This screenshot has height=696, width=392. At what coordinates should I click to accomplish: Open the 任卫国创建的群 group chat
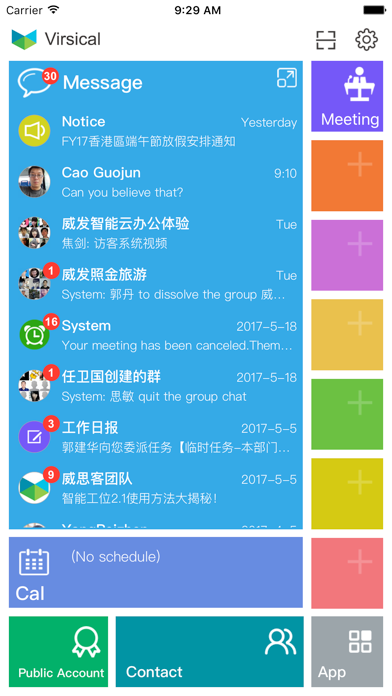coord(156,386)
